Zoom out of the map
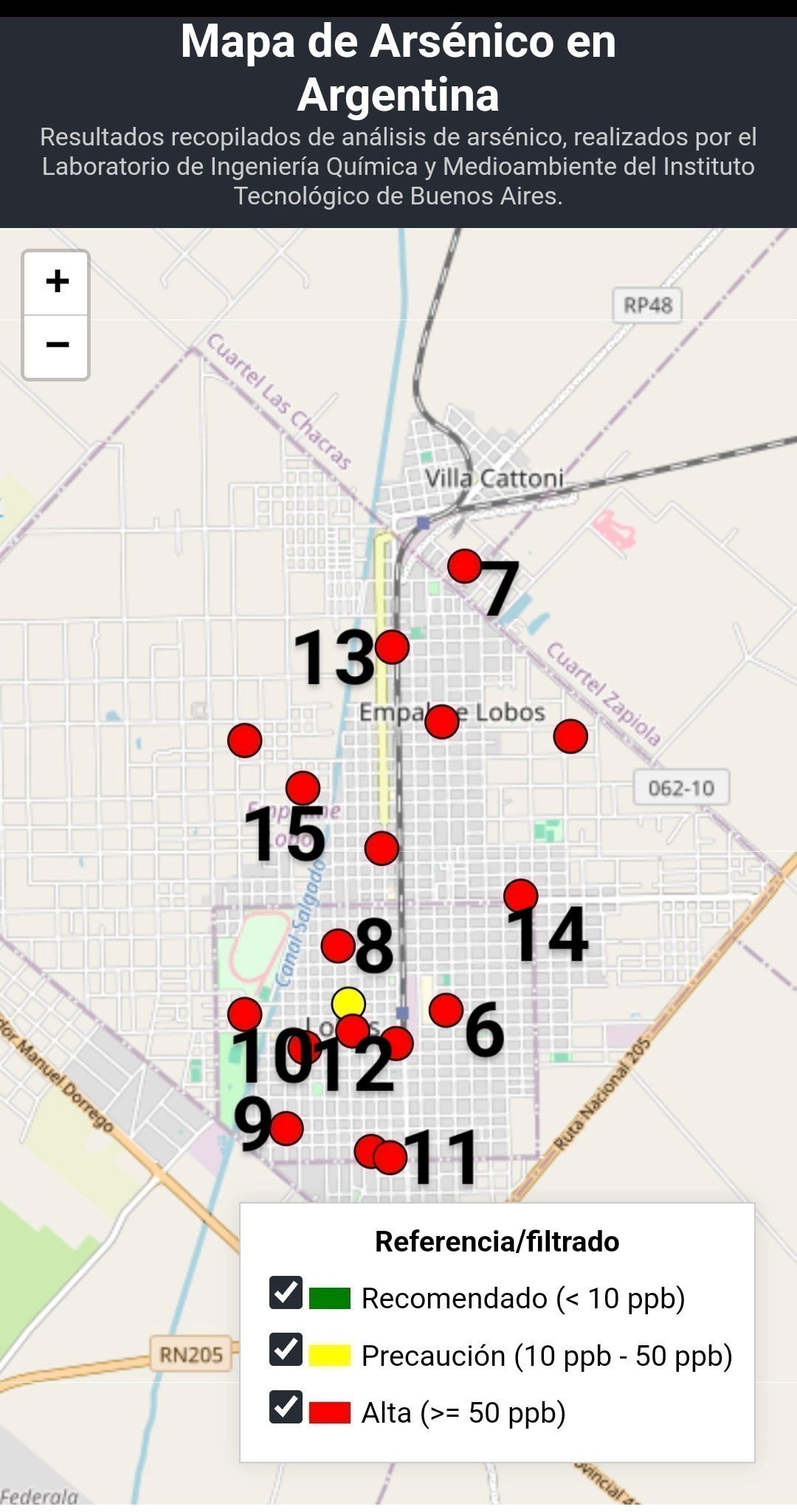The height and width of the screenshot is (1512, 797). (x=57, y=345)
